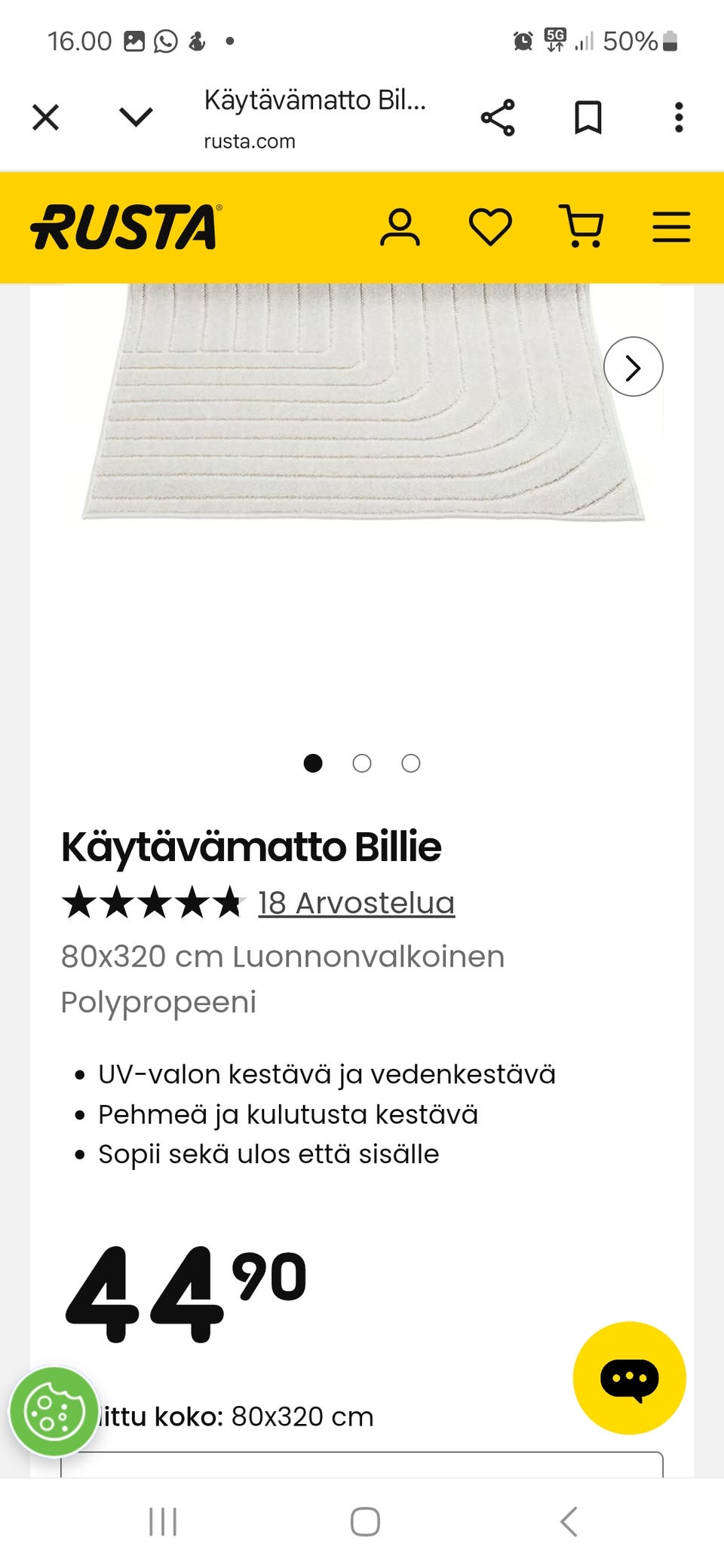
Task: Share the page using the share icon
Action: coord(499,117)
